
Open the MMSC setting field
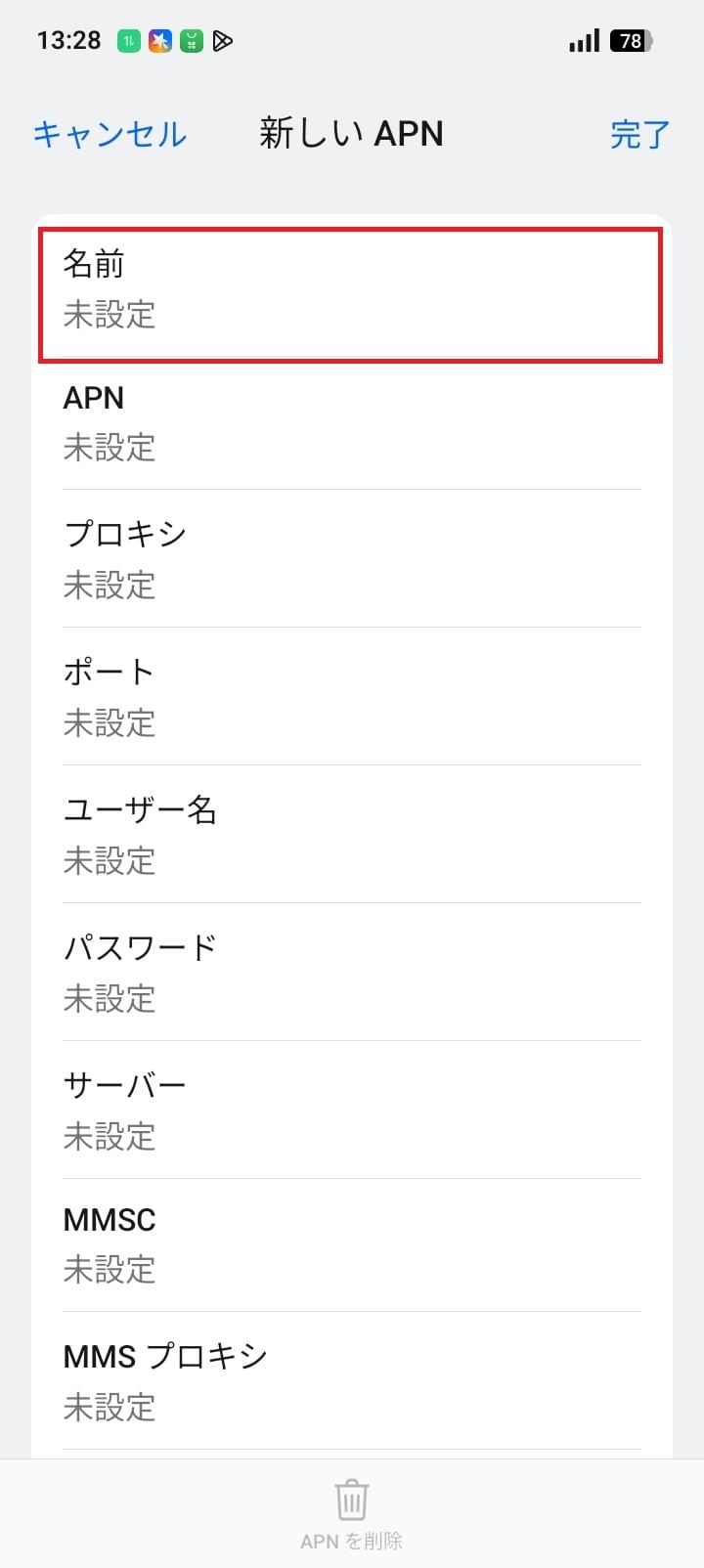[x=351, y=1244]
